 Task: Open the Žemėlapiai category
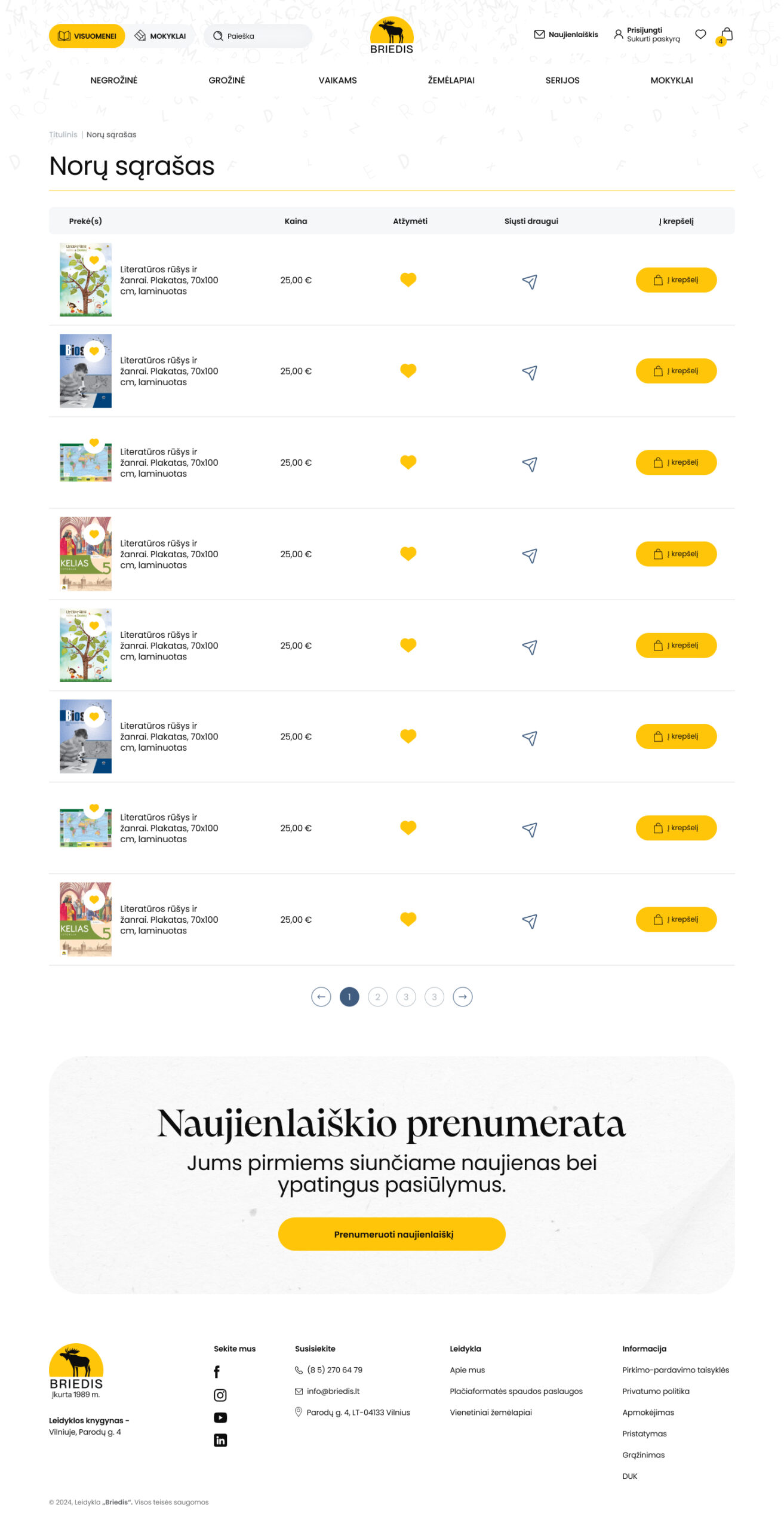click(x=451, y=80)
